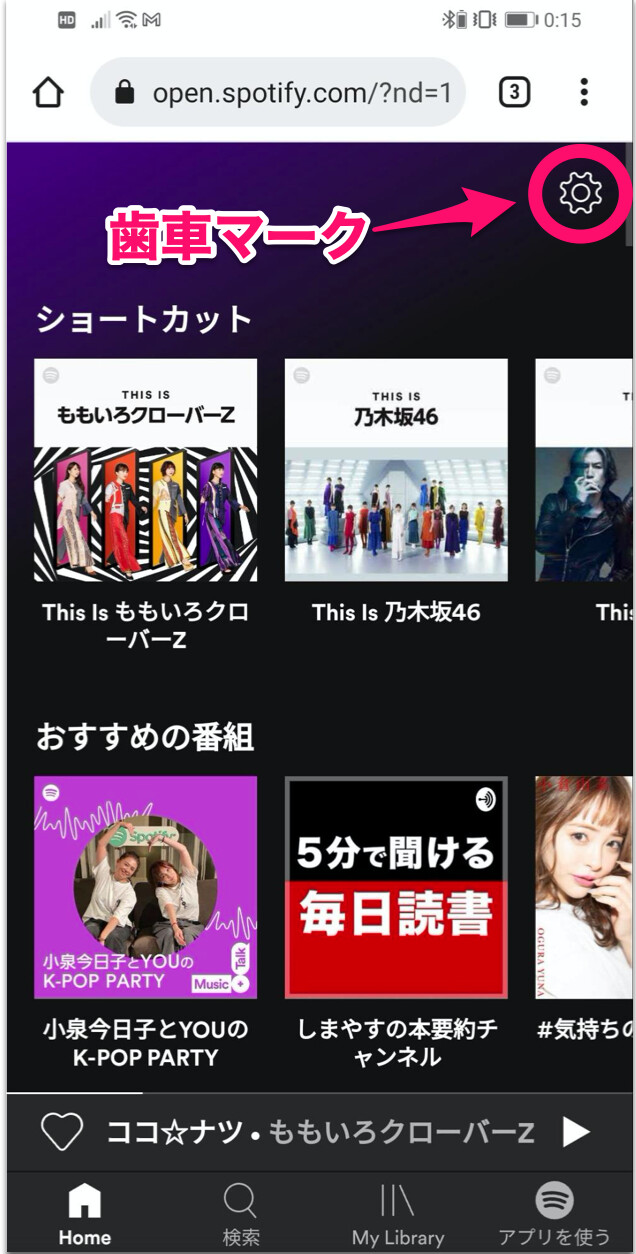
Task: Open Spotify settings gear icon
Action: coord(580,192)
